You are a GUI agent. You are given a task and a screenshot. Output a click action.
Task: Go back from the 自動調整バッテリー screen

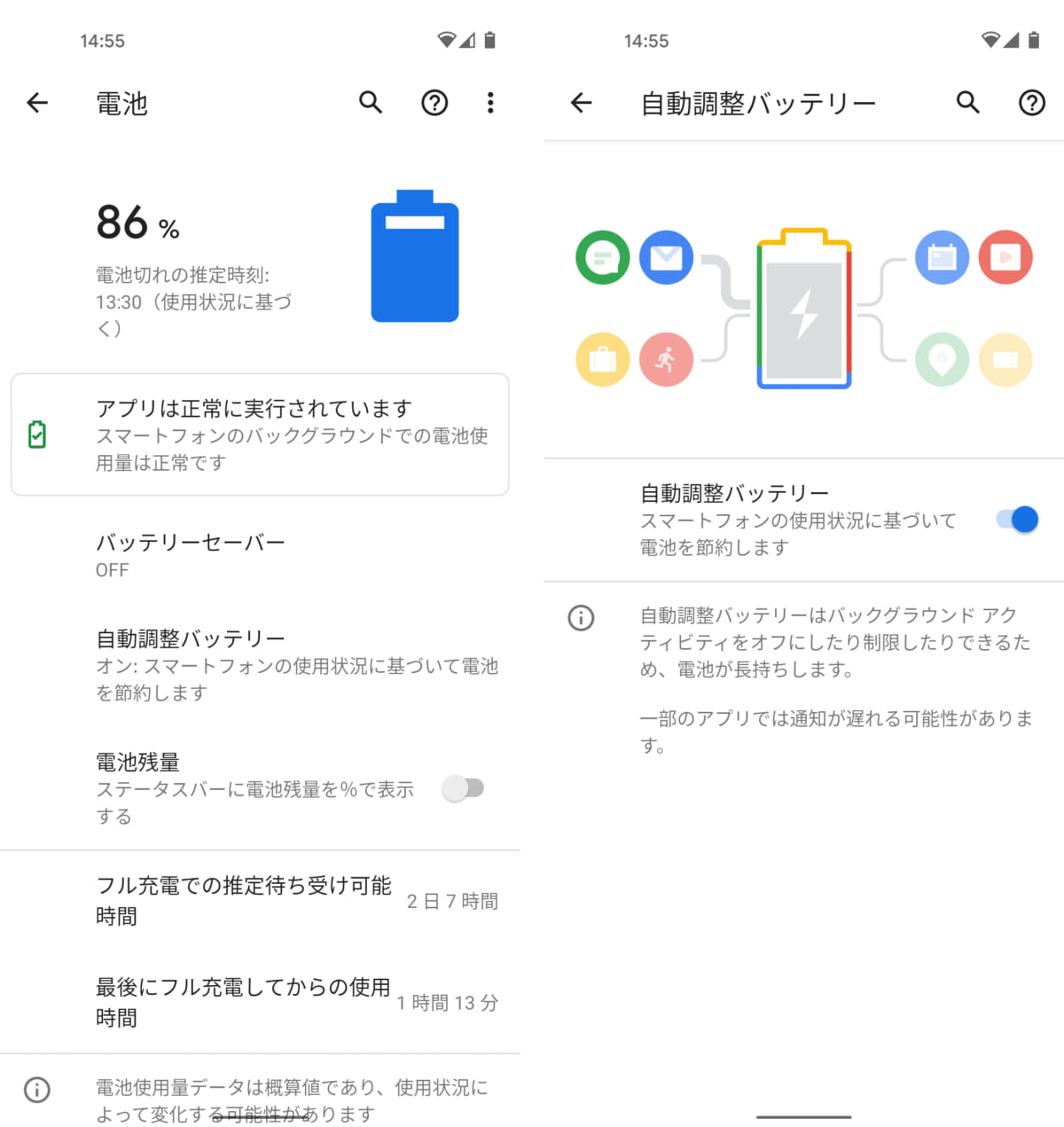pyautogui.click(x=582, y=103)
